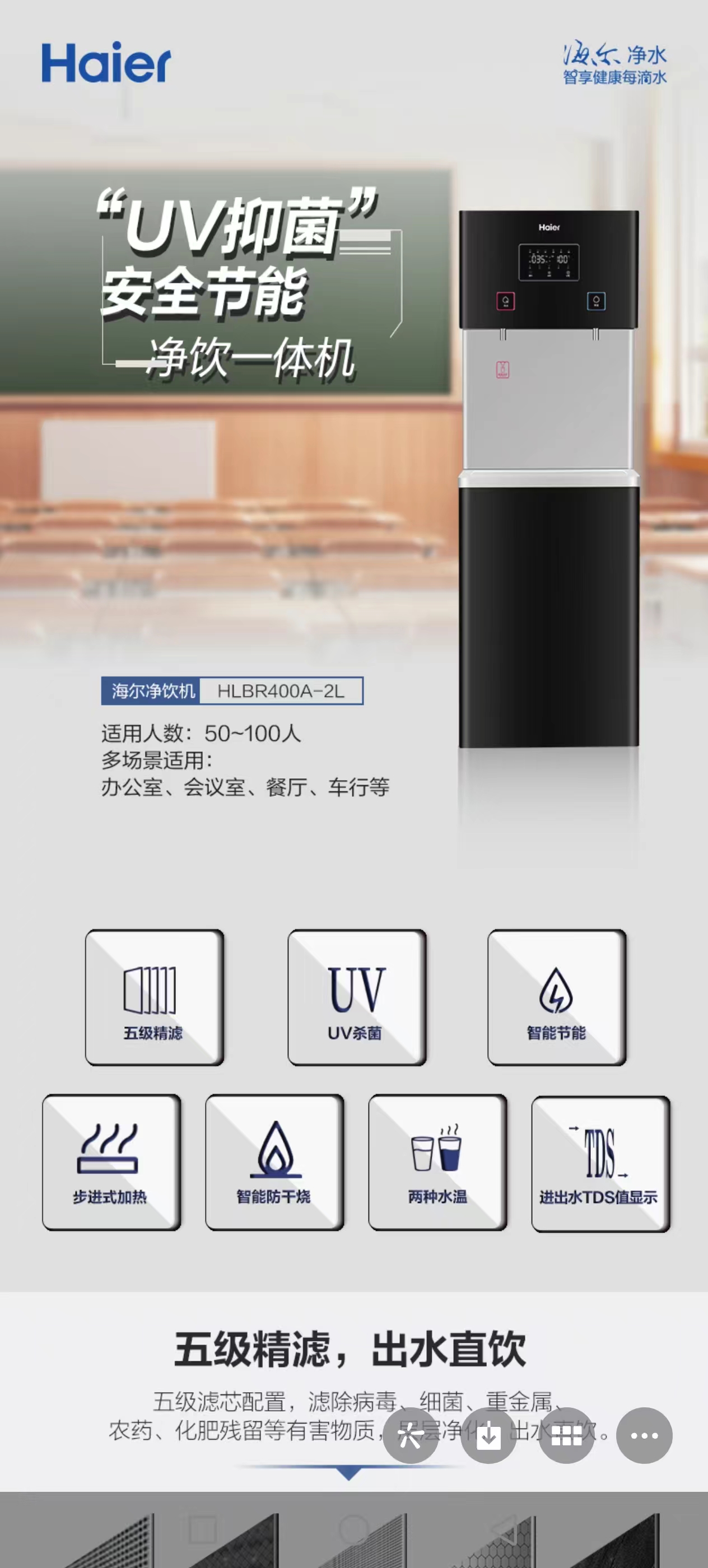The height and width of the screenshot is (1568, 708).
Task: Open the three-dot more options menu
Action: coord(644,1436)
